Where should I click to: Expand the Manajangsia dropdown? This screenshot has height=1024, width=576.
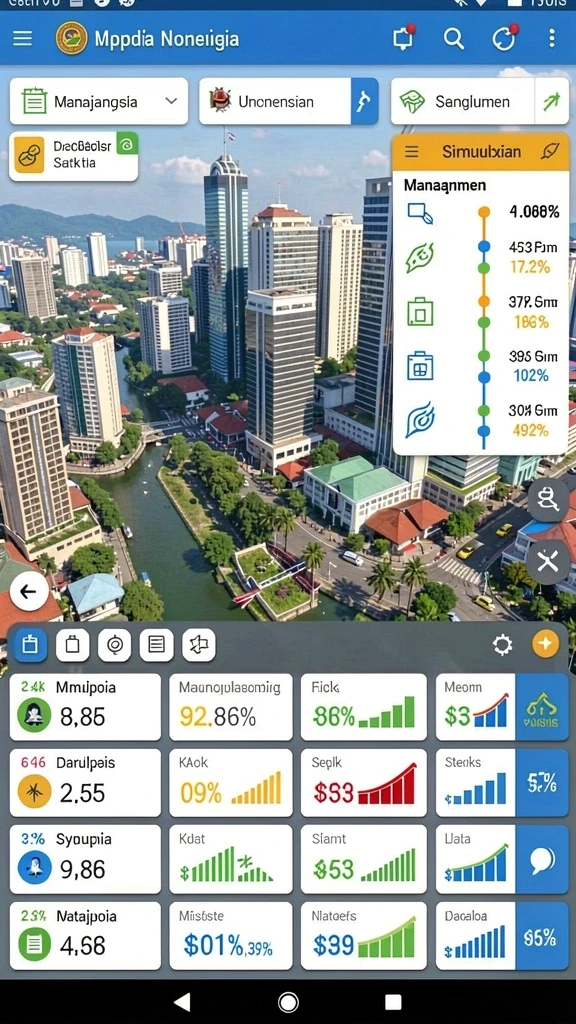[x=99, y=101]
